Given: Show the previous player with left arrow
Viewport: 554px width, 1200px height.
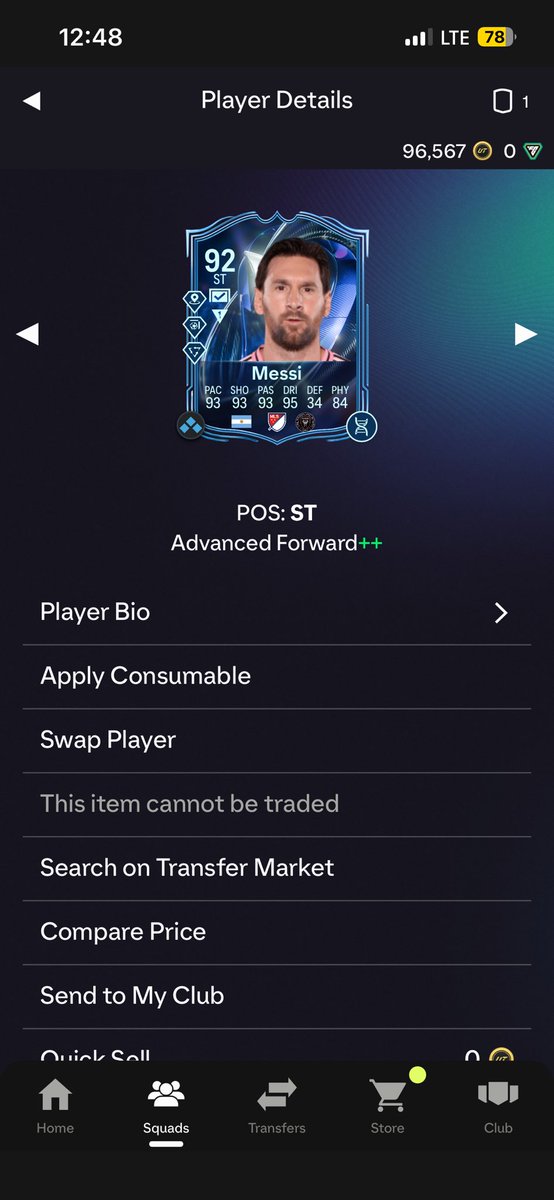Looking at the screenshot, I should [28, 334].
